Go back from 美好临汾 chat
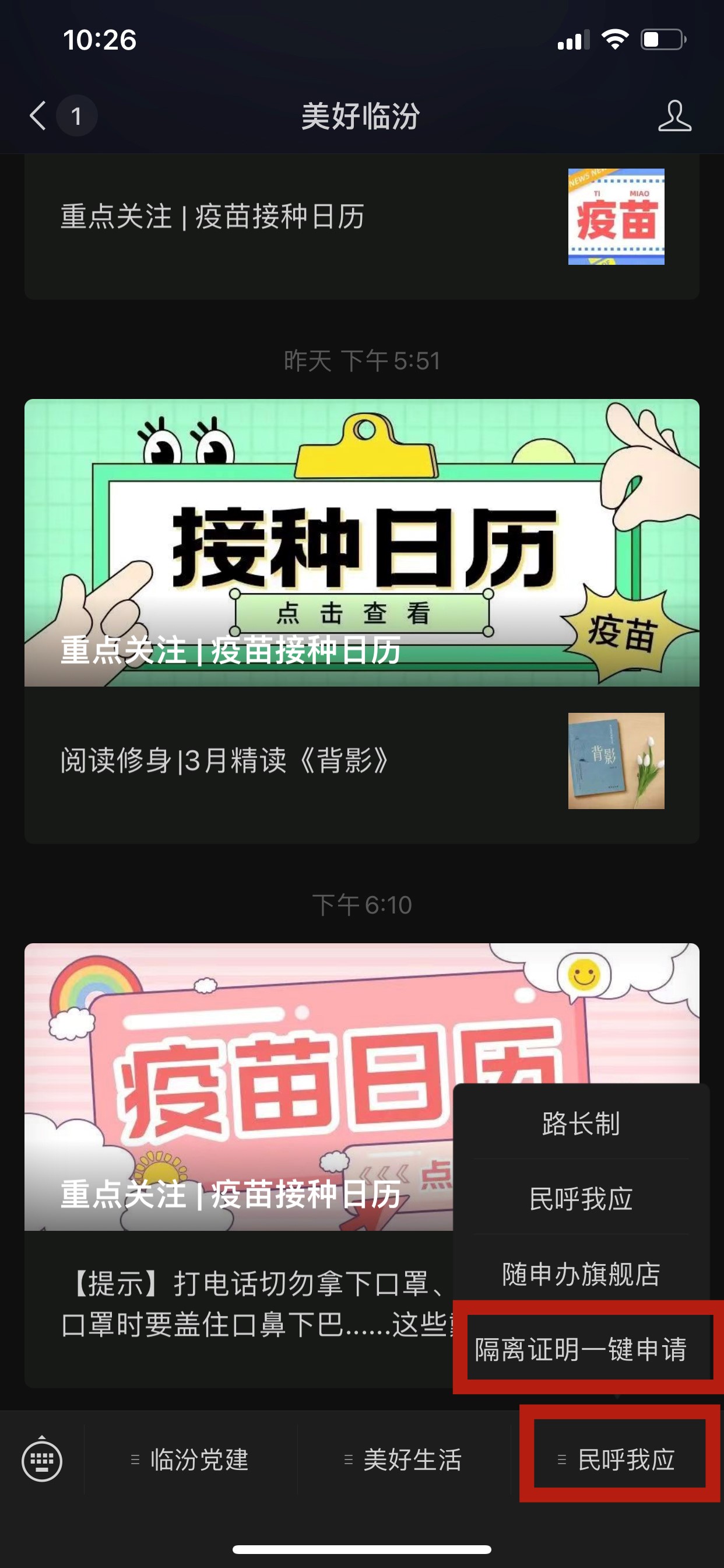Viewport: 724px width, 1568px height. [x=38, y=116]
